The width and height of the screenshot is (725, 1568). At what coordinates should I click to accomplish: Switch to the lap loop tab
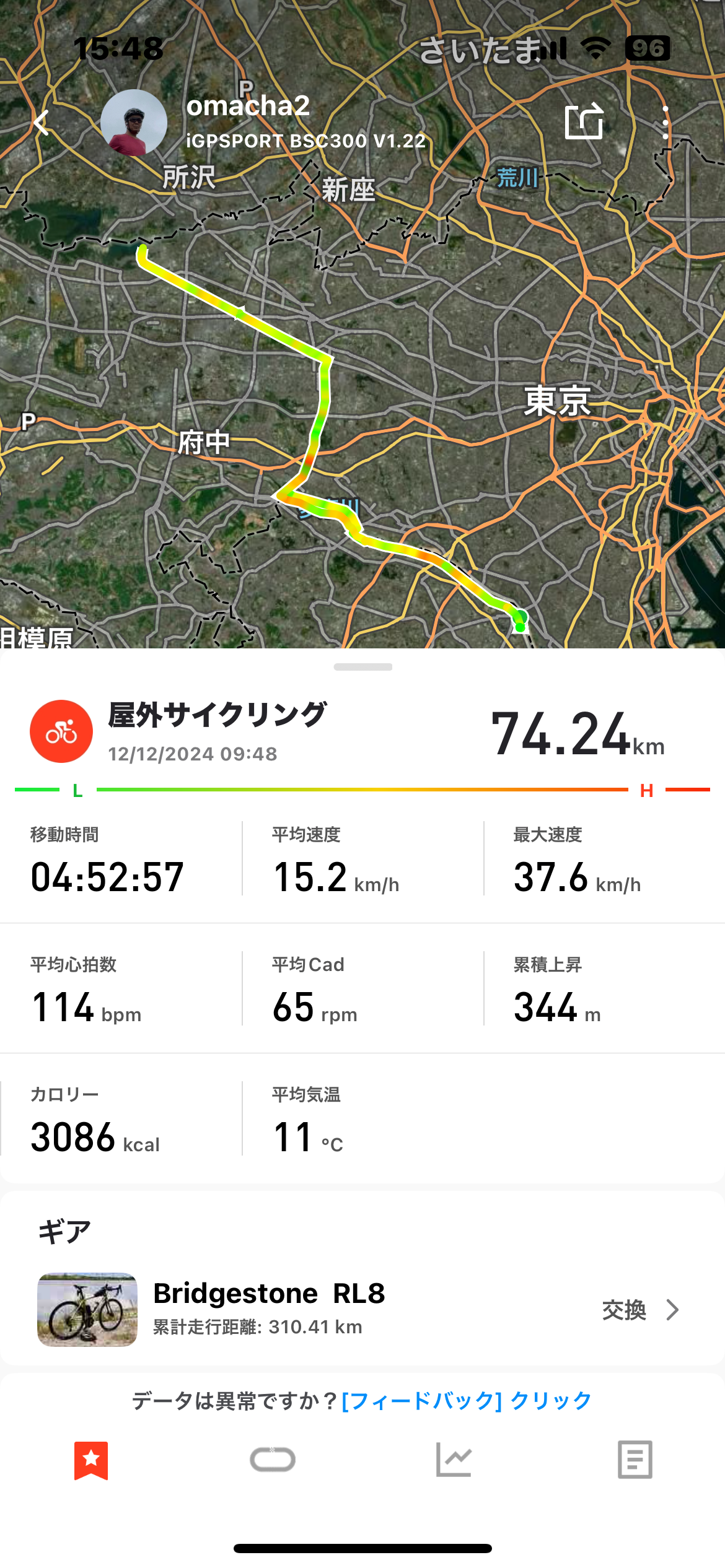click(273, 1460)
